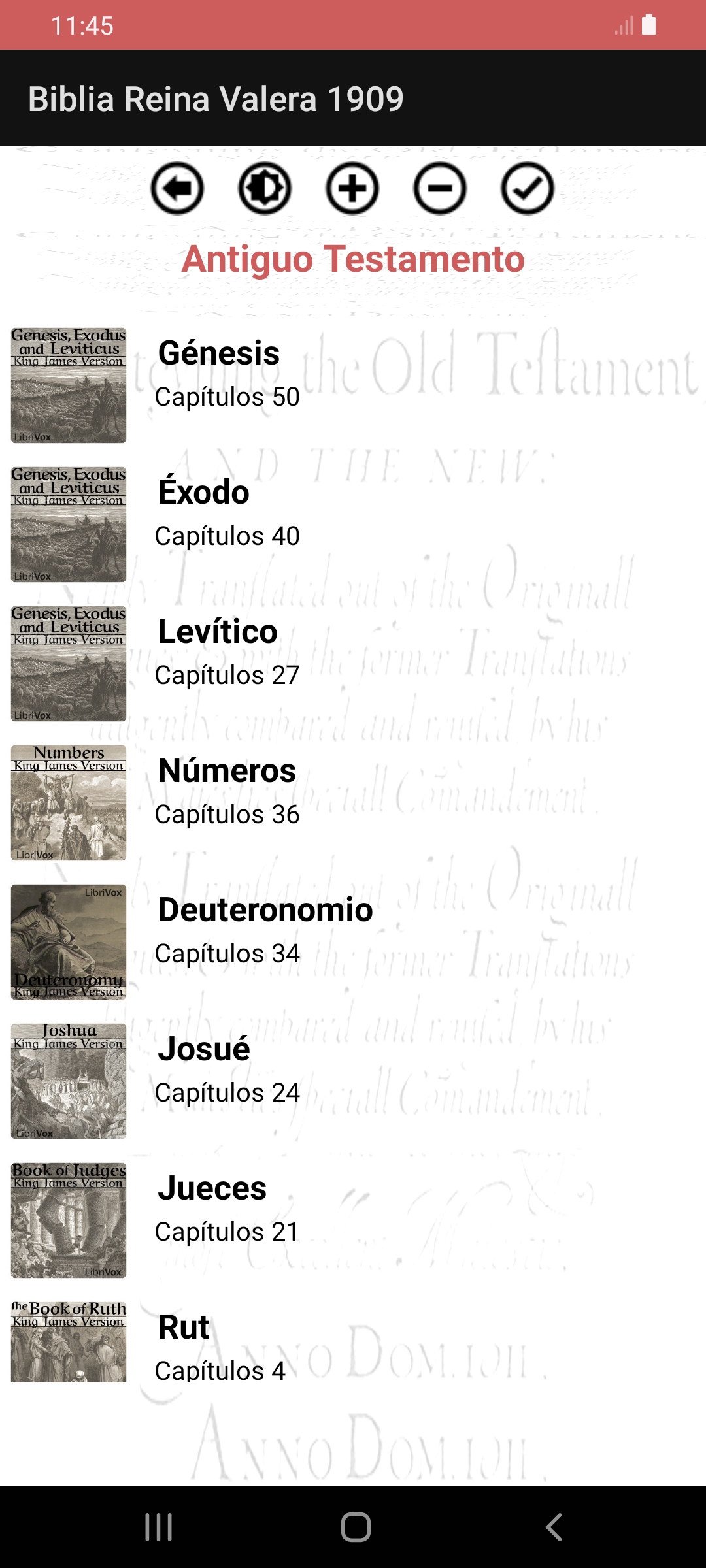
Task: Select the Levítico book
Action: pyautogui.click(x=218, y=652)
